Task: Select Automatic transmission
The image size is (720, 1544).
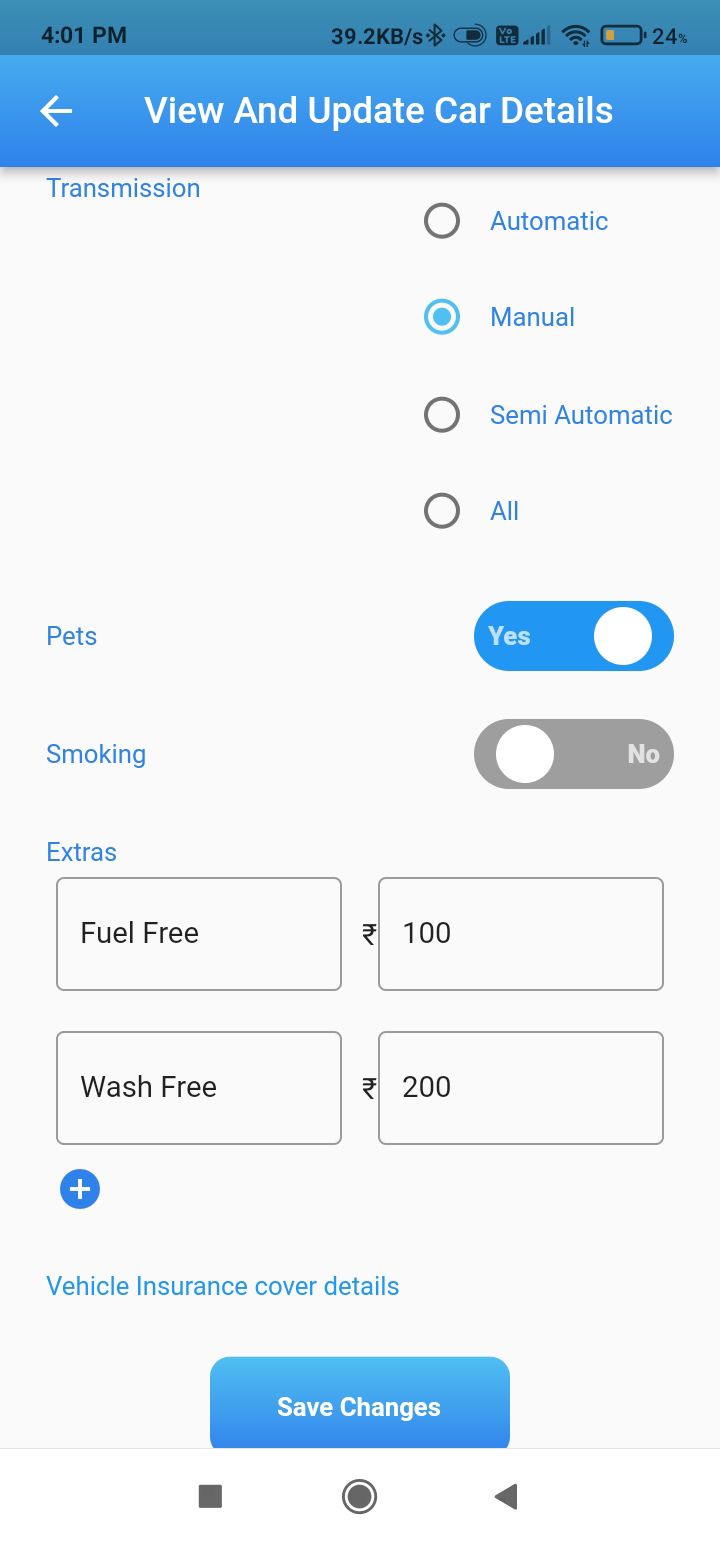Action: tap(442, 221)
